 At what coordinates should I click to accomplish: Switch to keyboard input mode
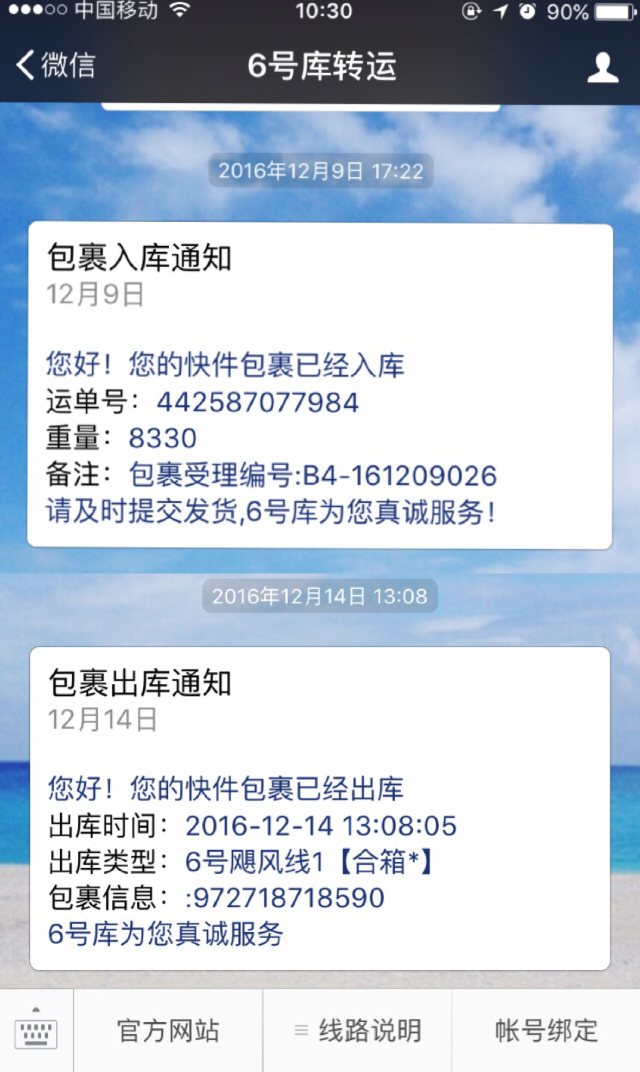(36, 1031)
